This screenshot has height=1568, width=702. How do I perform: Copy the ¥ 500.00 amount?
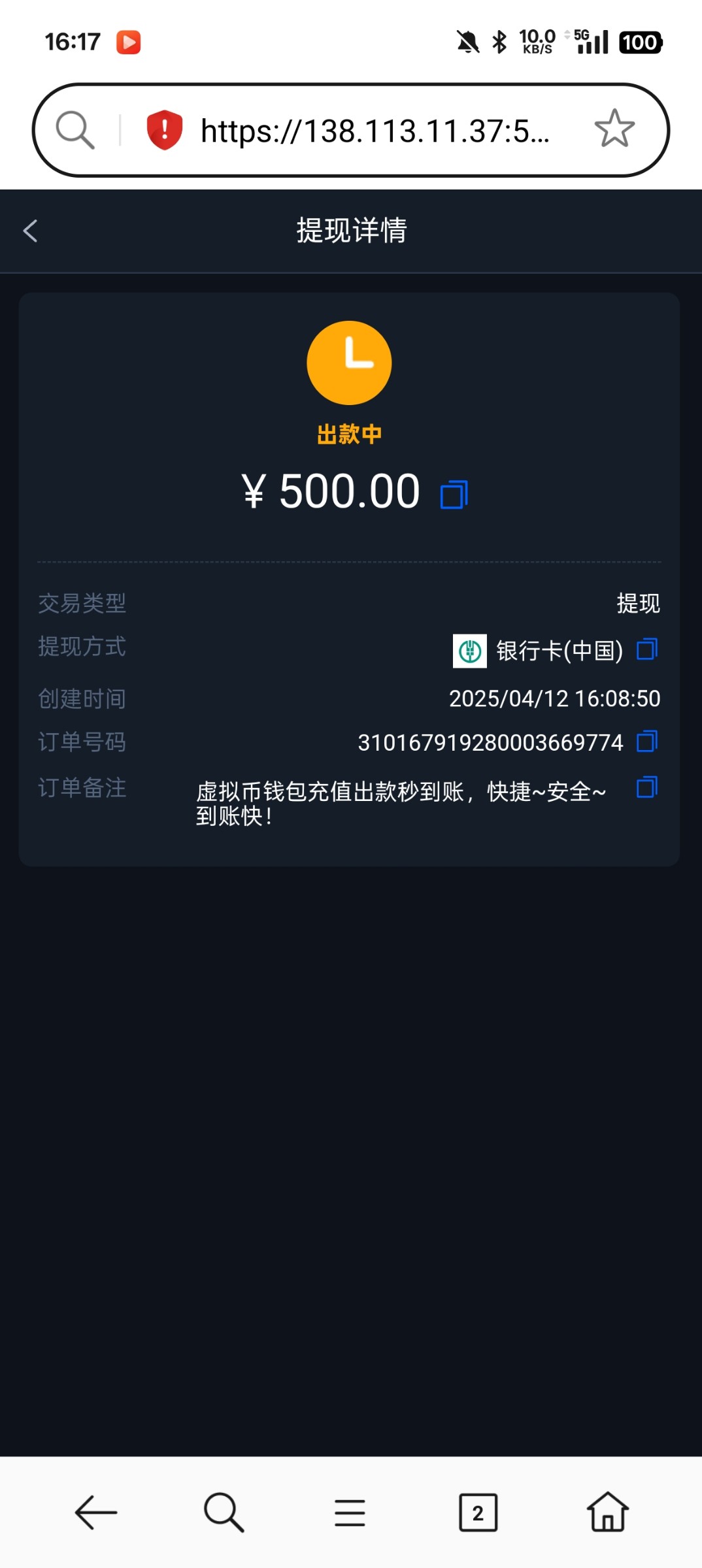[x=454, y=495]
